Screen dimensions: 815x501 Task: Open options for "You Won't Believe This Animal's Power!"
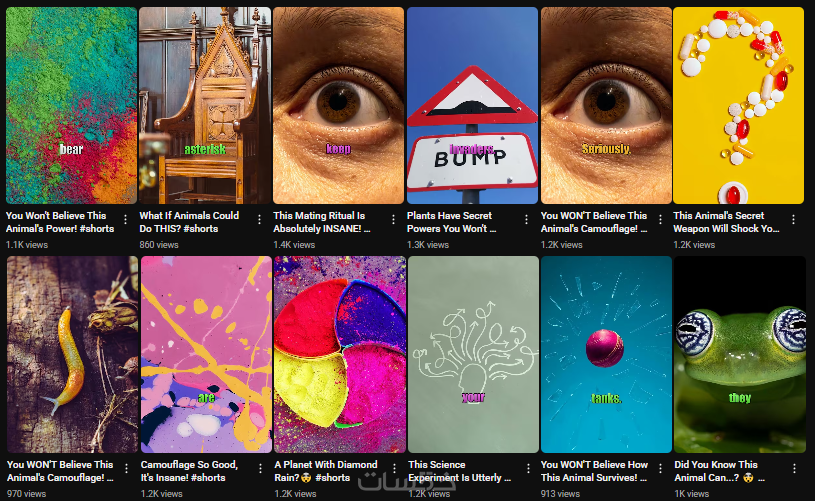[125, 220]
